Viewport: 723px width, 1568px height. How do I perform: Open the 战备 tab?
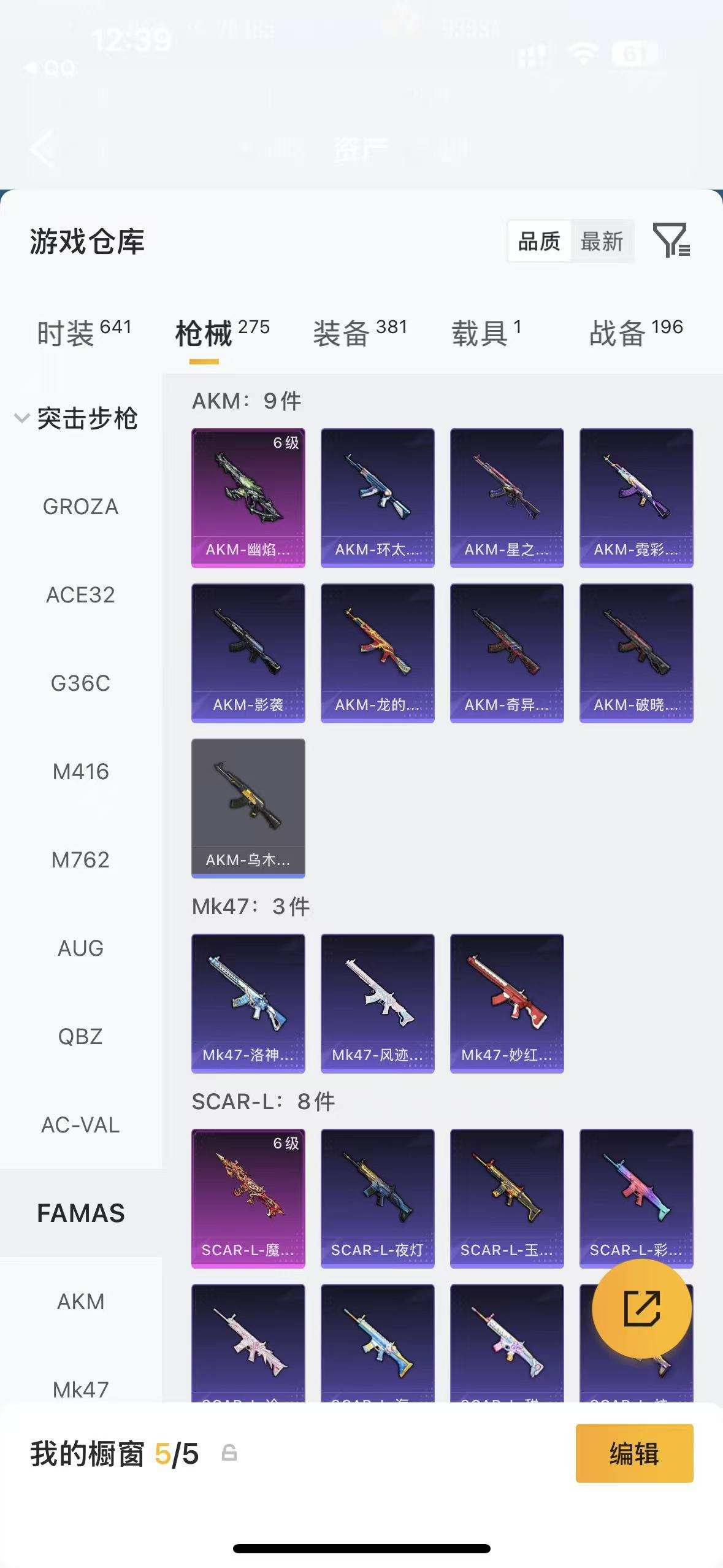[x=635, y=333]
